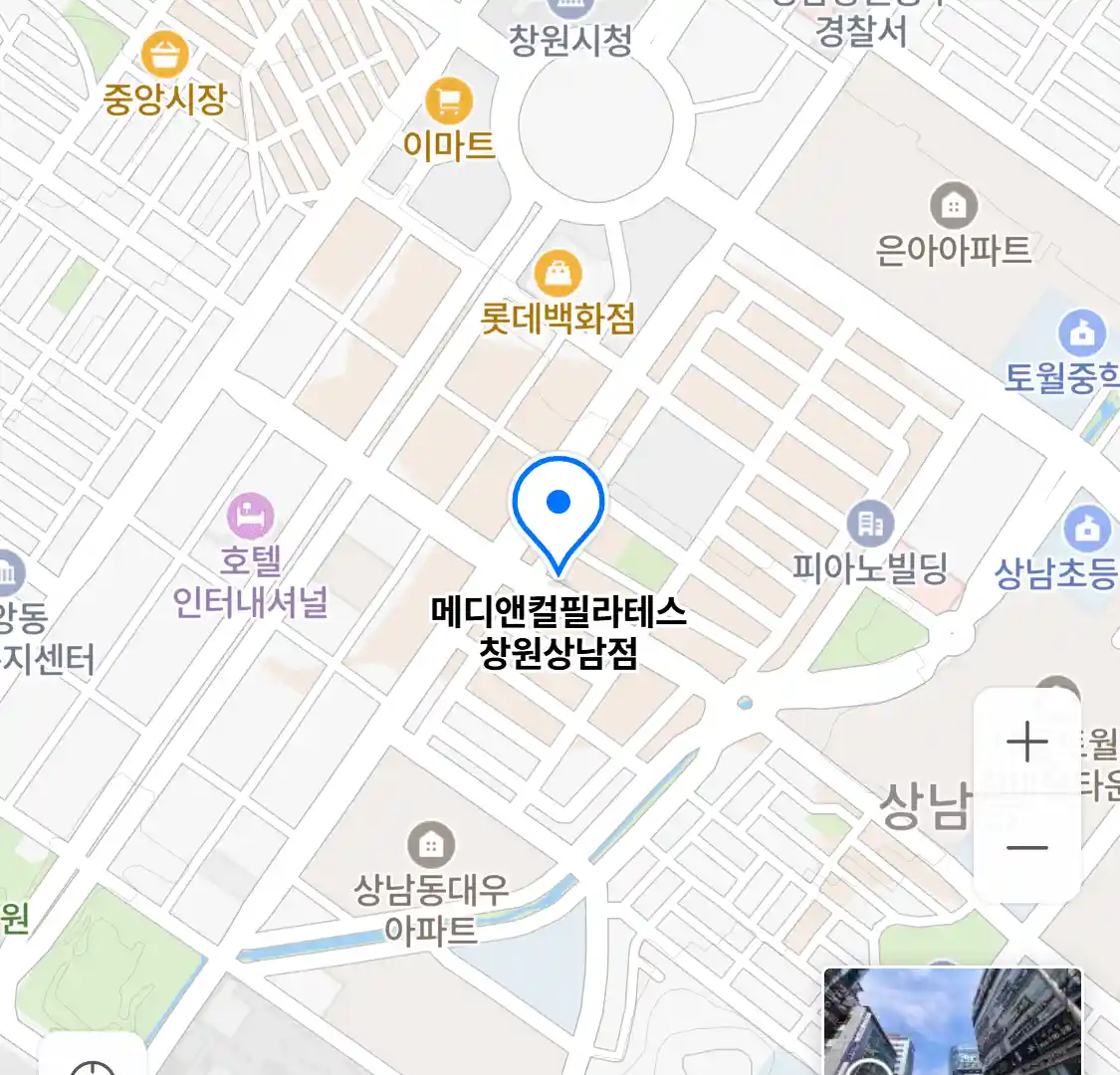Image resolution: width=1120 pixels, height=1075 pixels.
Task: Tap the 이마트 shopping marker
Action: click(448, 102)
